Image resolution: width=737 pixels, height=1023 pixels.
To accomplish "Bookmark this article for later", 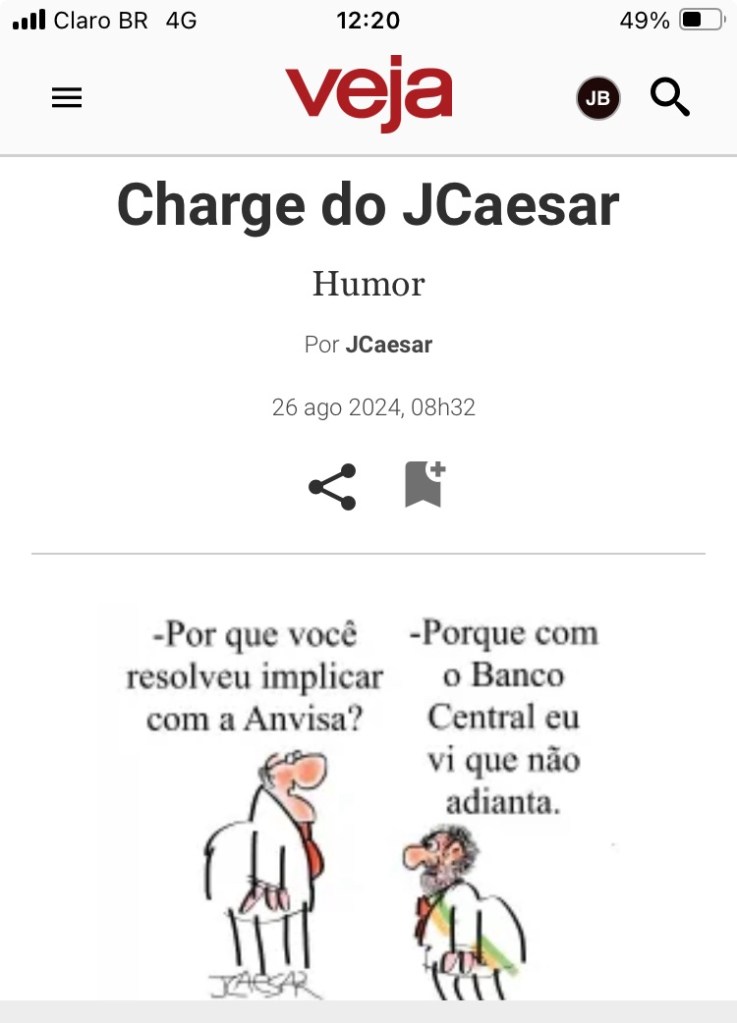I will 424,484.
